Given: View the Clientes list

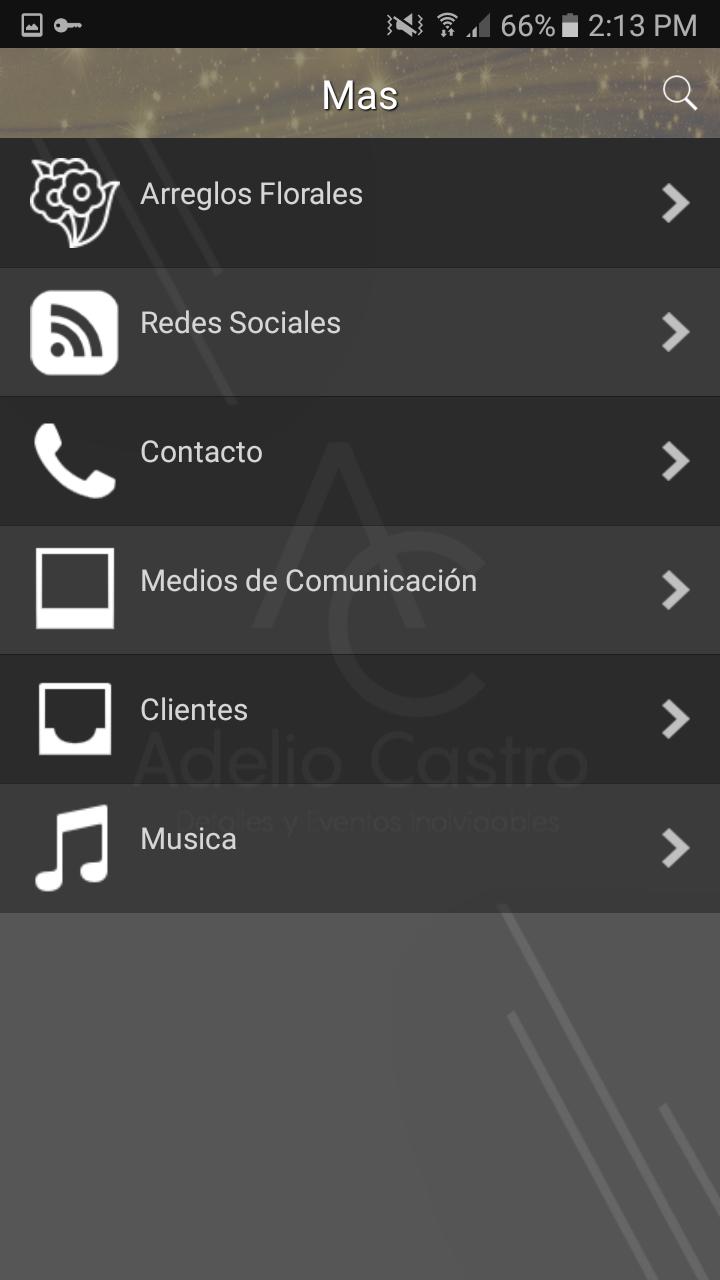Looking at the screenshot, I should point(360,719).
